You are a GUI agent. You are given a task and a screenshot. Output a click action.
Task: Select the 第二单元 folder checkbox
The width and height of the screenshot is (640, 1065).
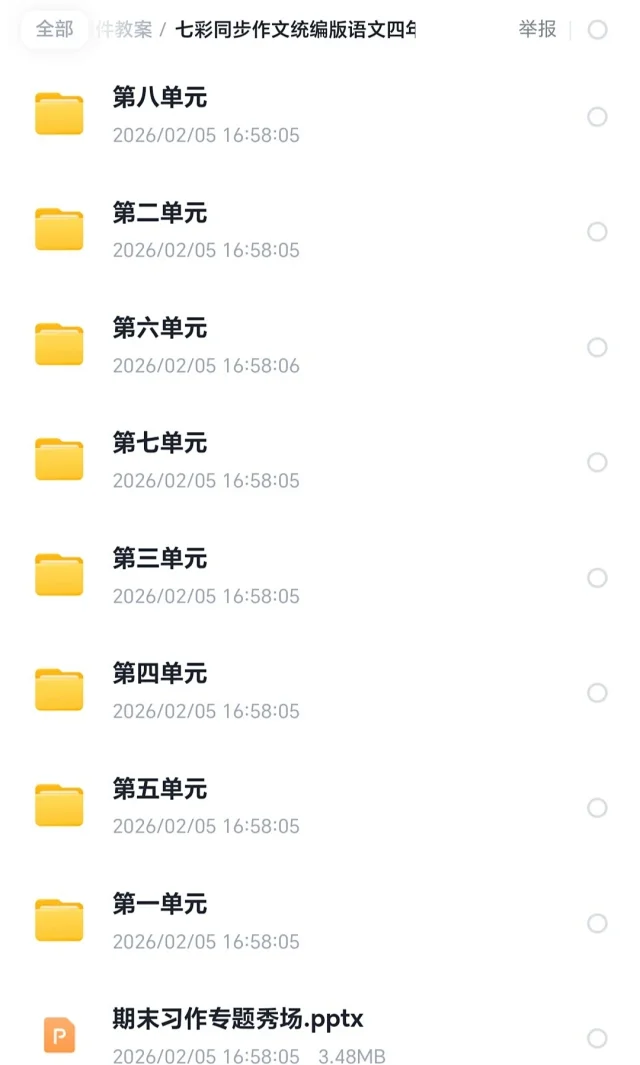pyautogui.click(x=597, y=232)
